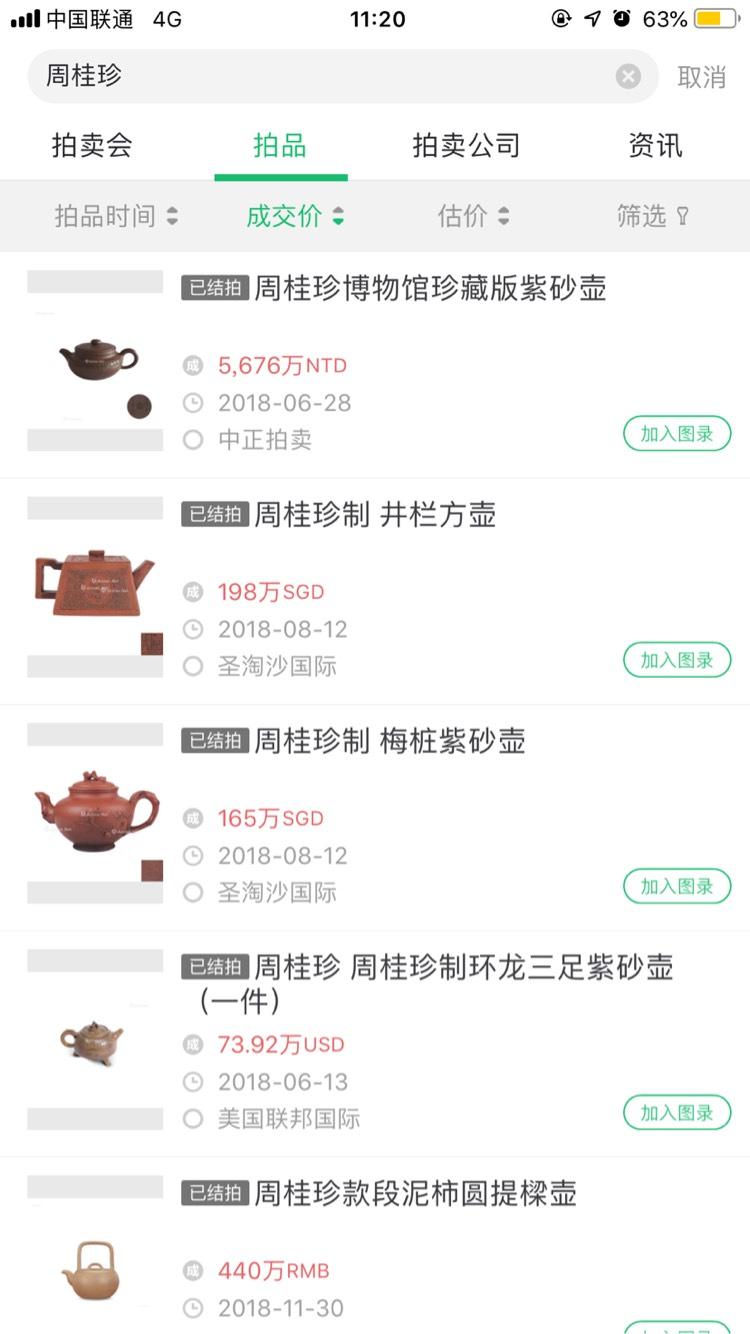Open 周桂珍制 井栏方壶 lot
This screenshot has width=750, height=1334.
pyautogui.click(x=375, y=515)
